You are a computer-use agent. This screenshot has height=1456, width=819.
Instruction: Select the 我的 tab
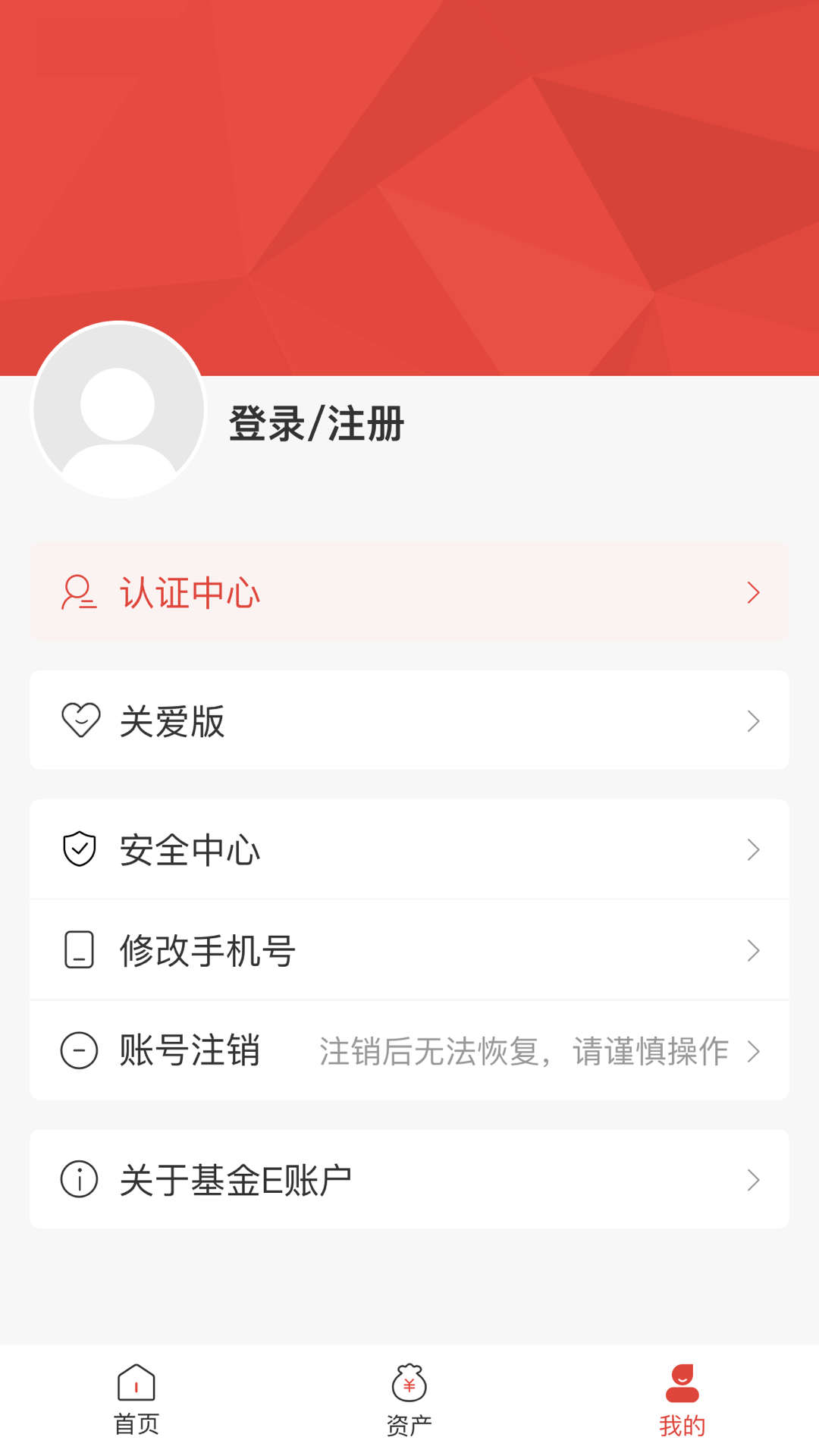[682, 1401]
